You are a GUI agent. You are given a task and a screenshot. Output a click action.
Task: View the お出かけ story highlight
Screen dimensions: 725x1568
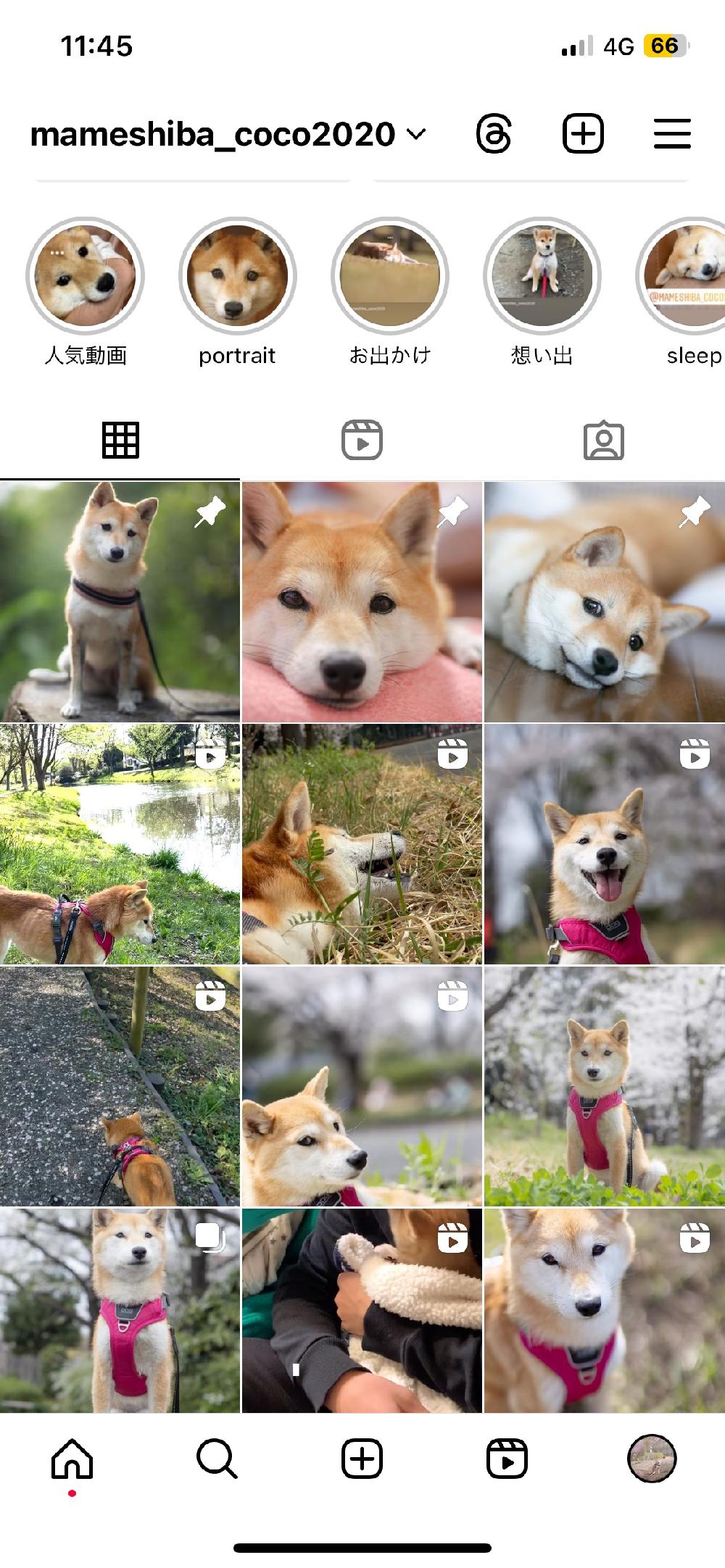coord(390,275)
